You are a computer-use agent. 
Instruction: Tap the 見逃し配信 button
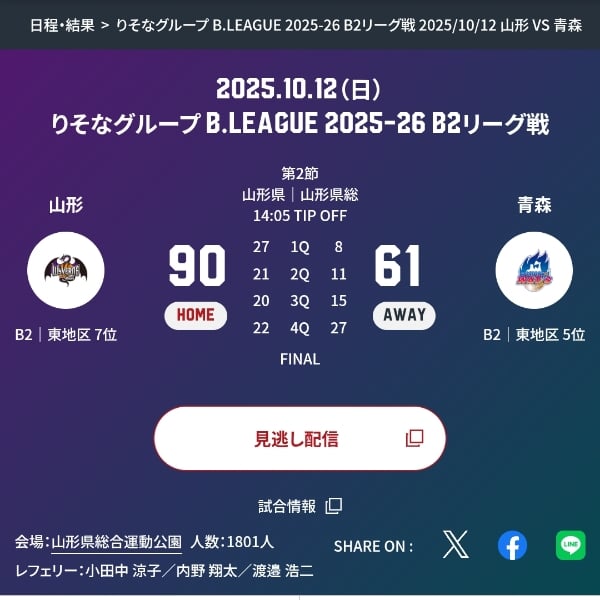[x=299, y=438]
